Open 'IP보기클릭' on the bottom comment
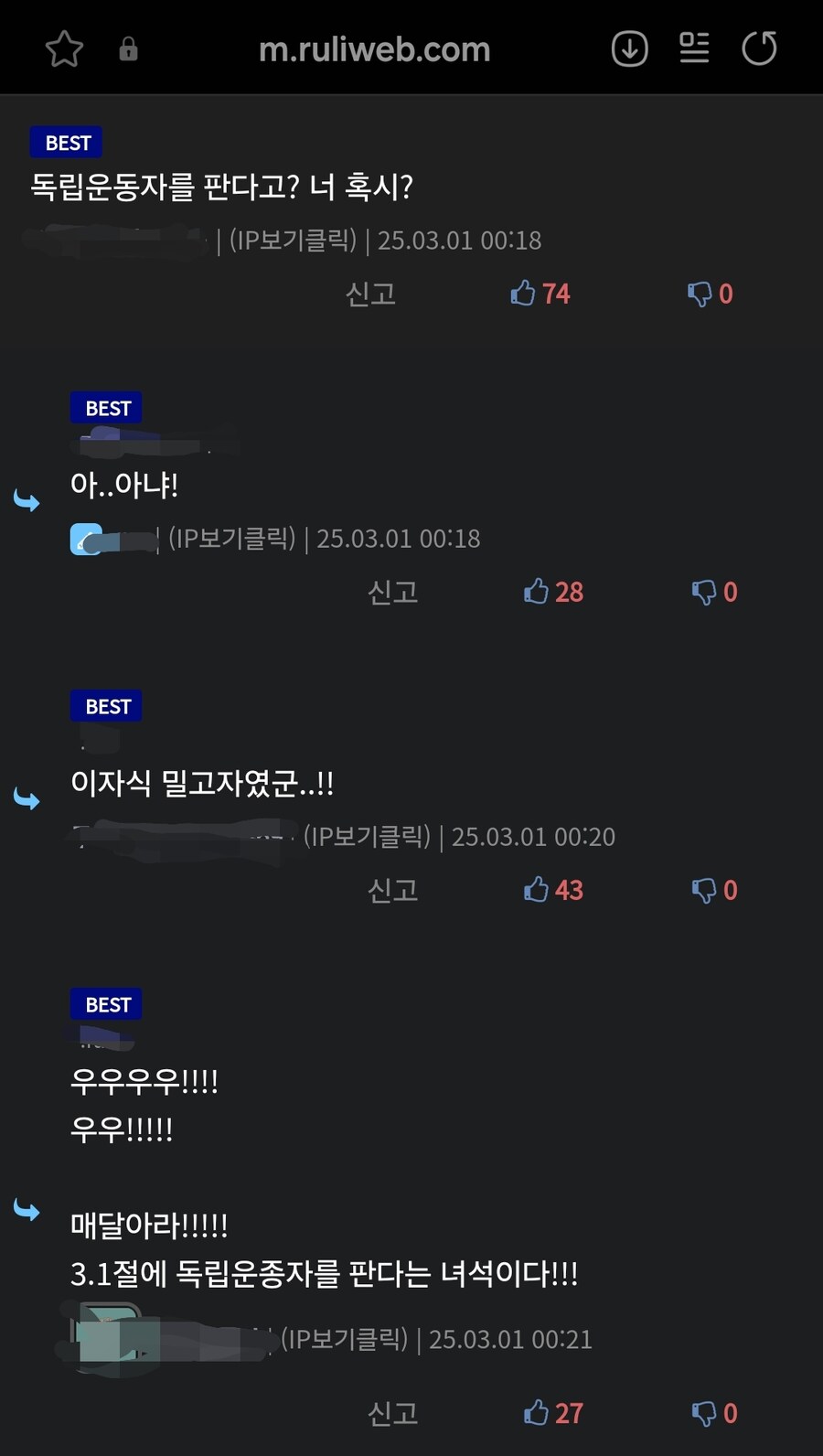The image size is (823, 1456). tap(344, 1339)
